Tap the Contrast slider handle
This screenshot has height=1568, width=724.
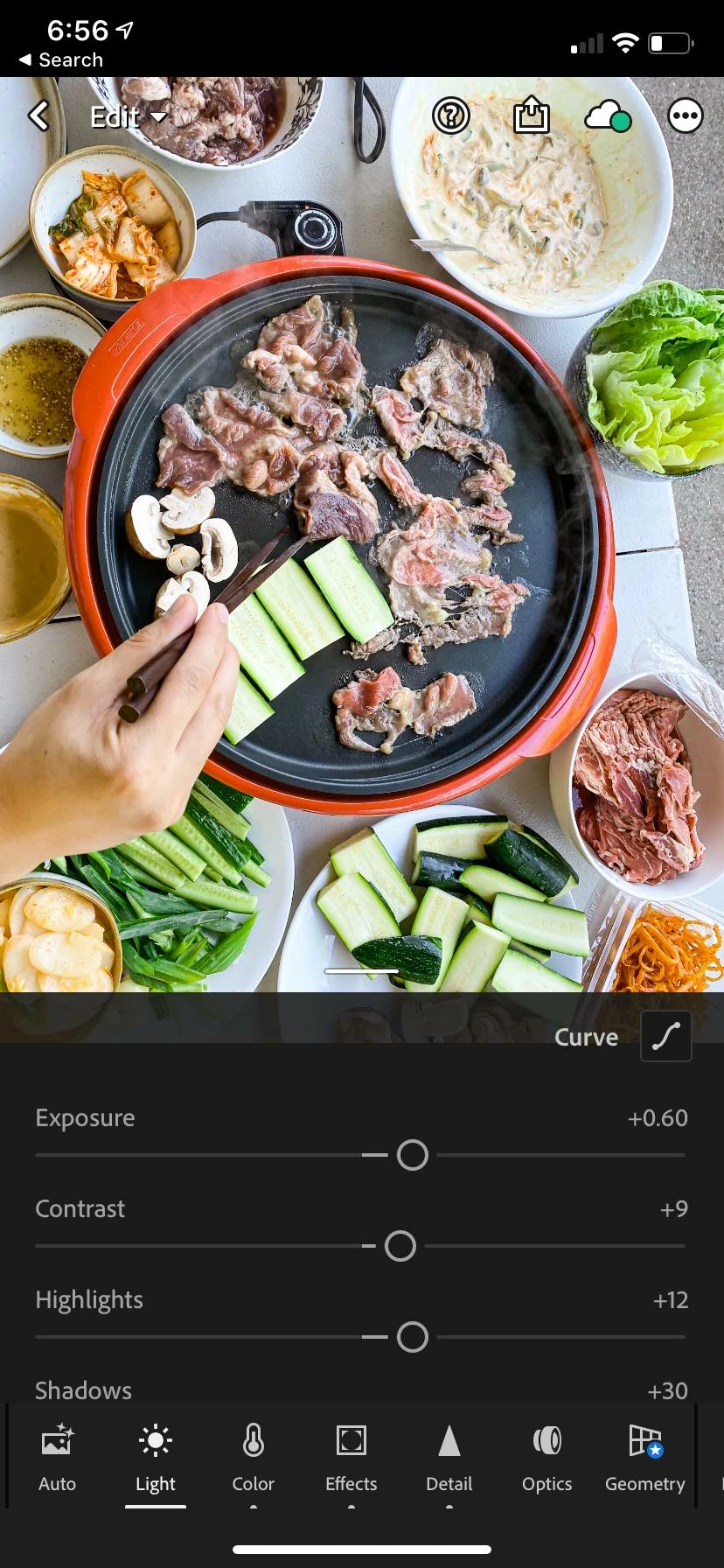pyautogui.click(x=400, y=1246)
